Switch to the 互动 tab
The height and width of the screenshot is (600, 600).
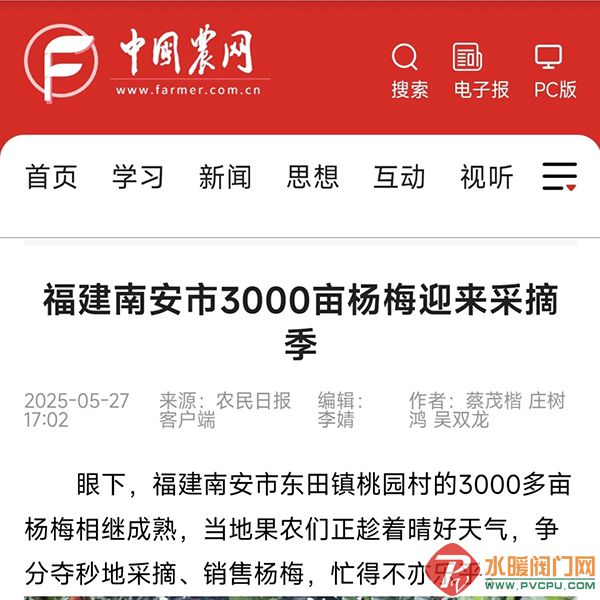[x=399, y=178]
